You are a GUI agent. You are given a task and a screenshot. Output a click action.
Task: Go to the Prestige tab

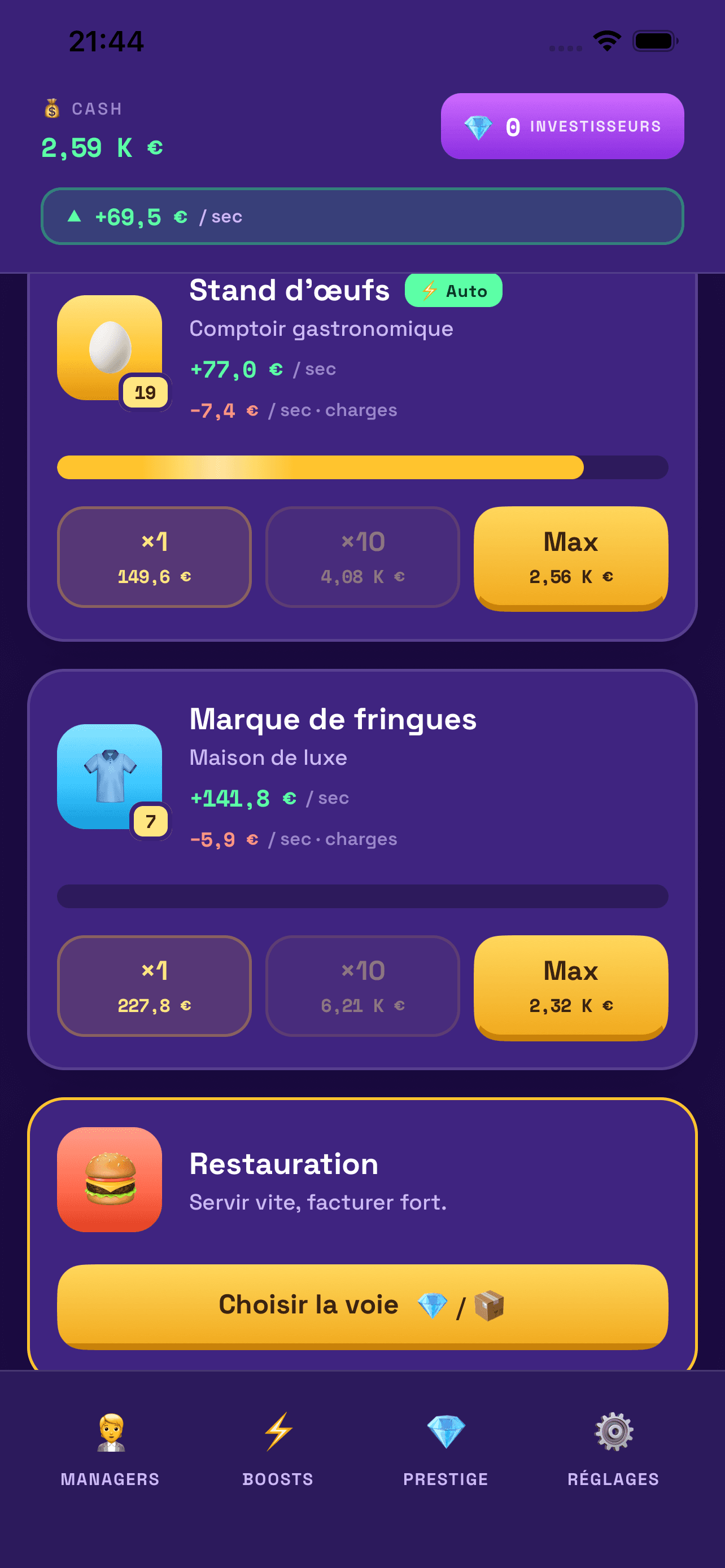pos(446,1449)
